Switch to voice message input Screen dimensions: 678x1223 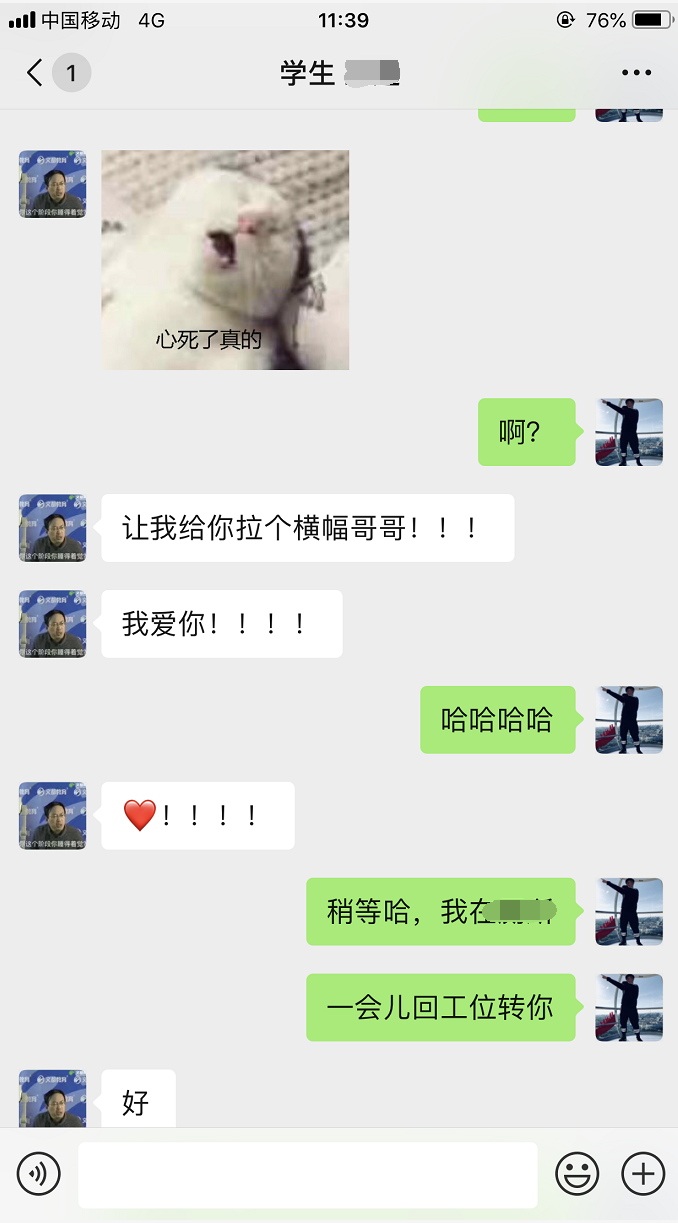39,1173
